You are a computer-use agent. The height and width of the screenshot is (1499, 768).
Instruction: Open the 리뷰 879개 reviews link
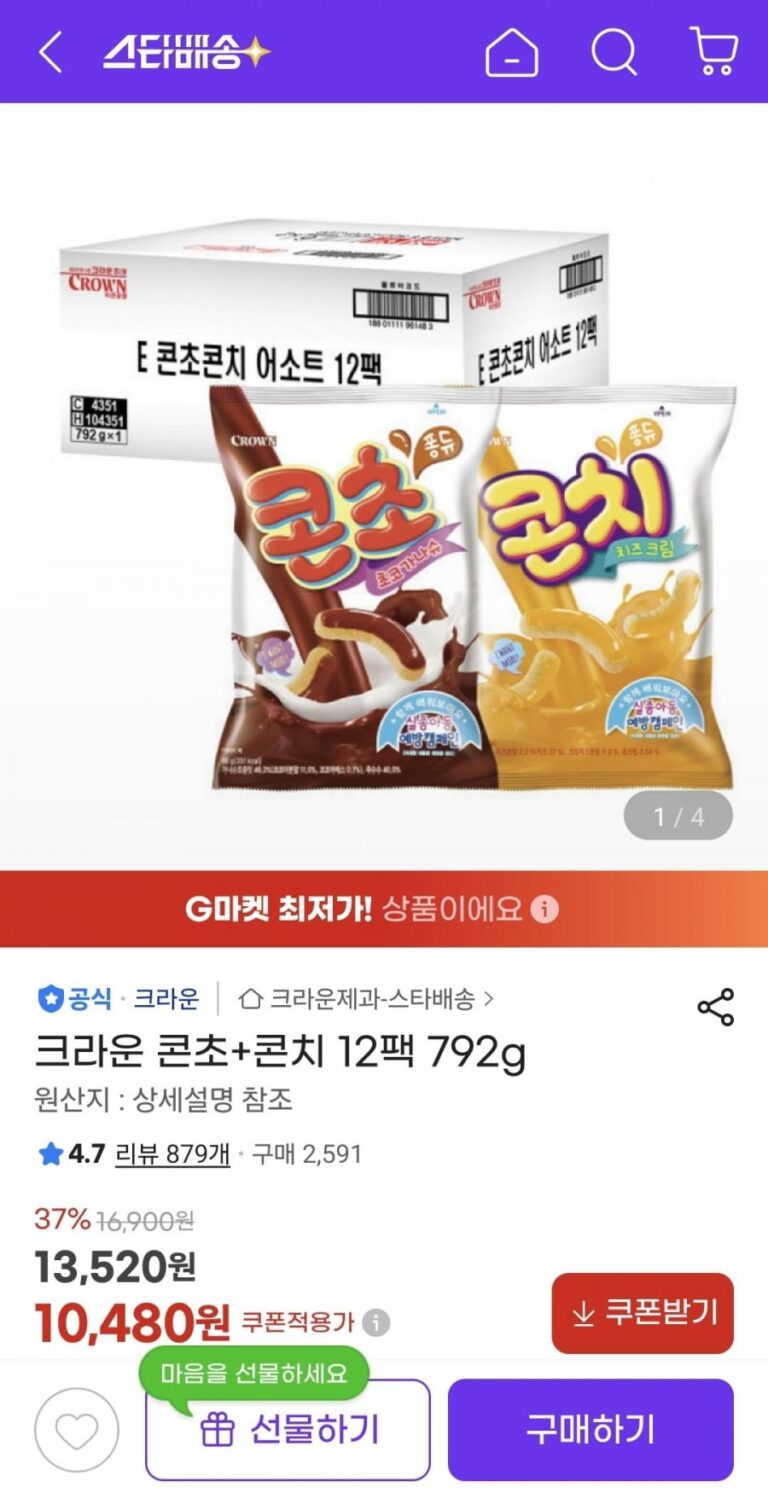point(172,1154)
